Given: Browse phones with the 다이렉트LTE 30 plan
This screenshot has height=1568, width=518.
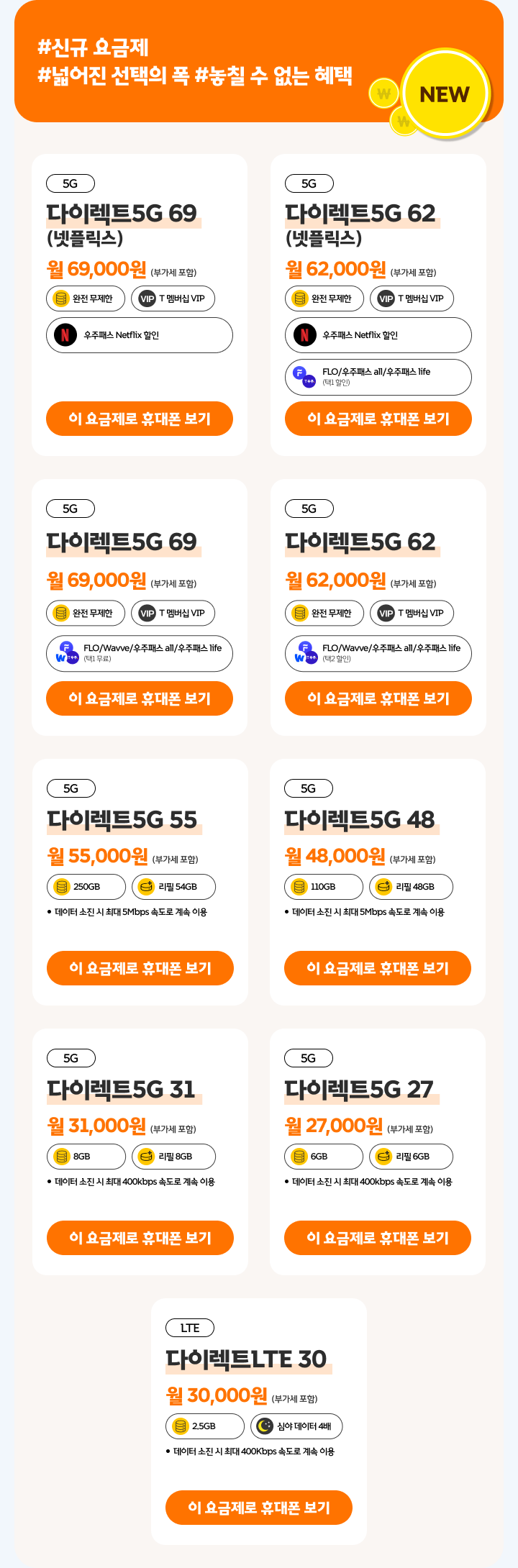Looking at the screenshot, I should 259,1508.
